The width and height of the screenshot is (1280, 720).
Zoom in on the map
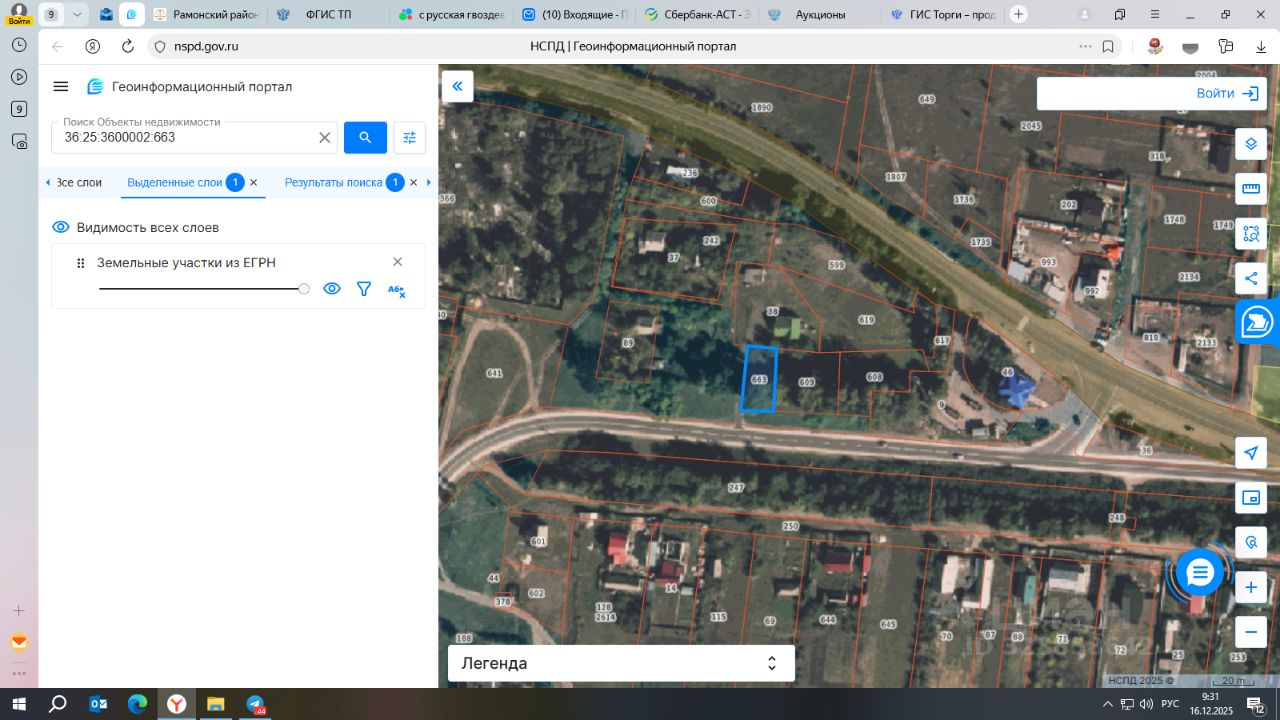[1251, 587]
